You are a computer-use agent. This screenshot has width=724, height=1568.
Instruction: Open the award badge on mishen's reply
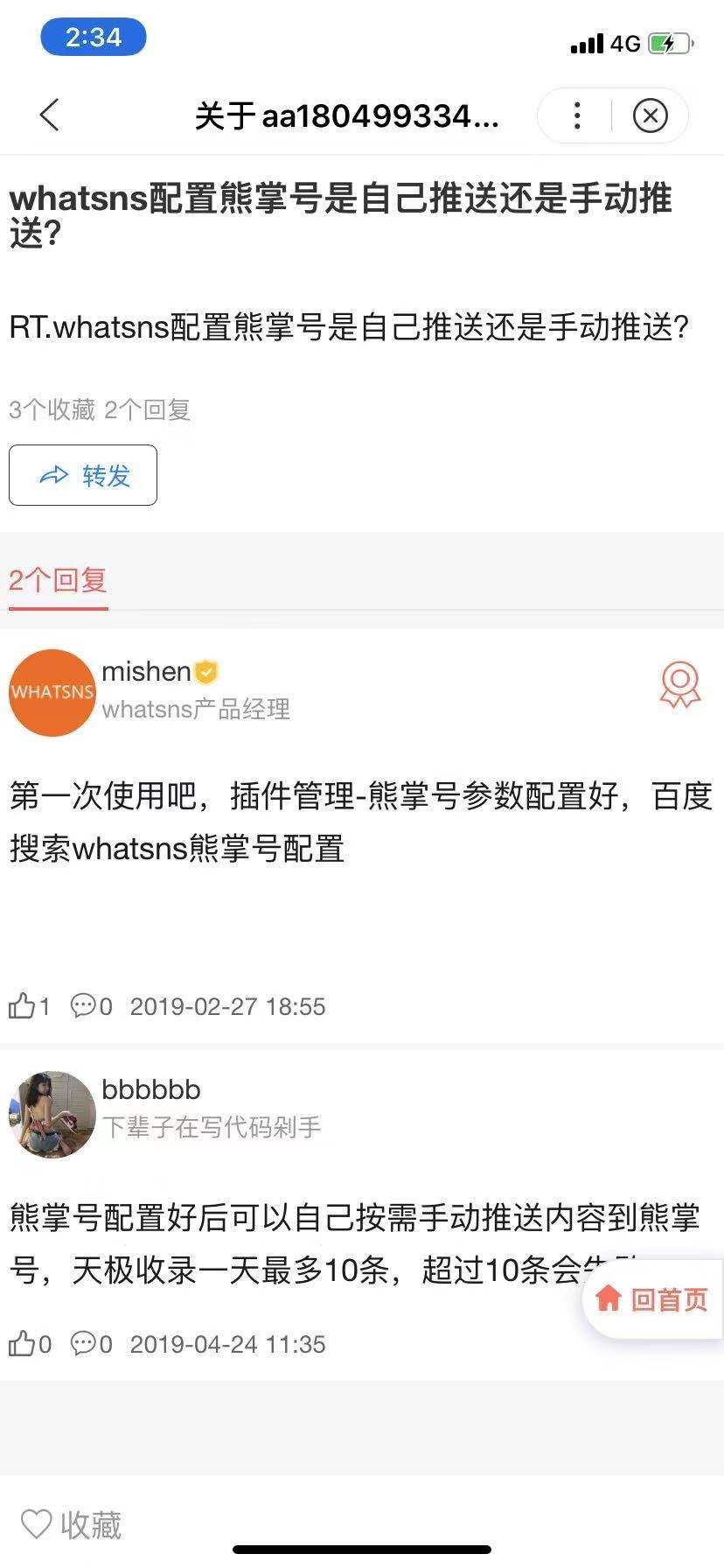(x=679, y=684)
